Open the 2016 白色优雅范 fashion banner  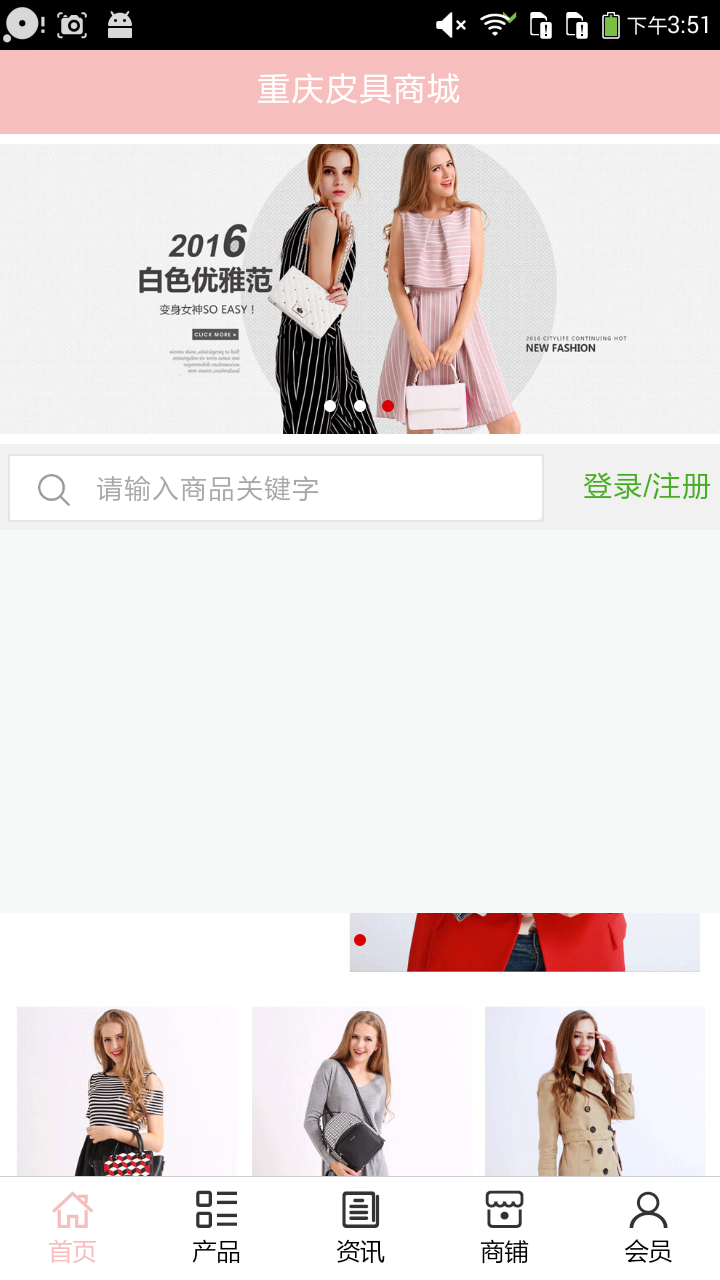[x=360, y=289]
